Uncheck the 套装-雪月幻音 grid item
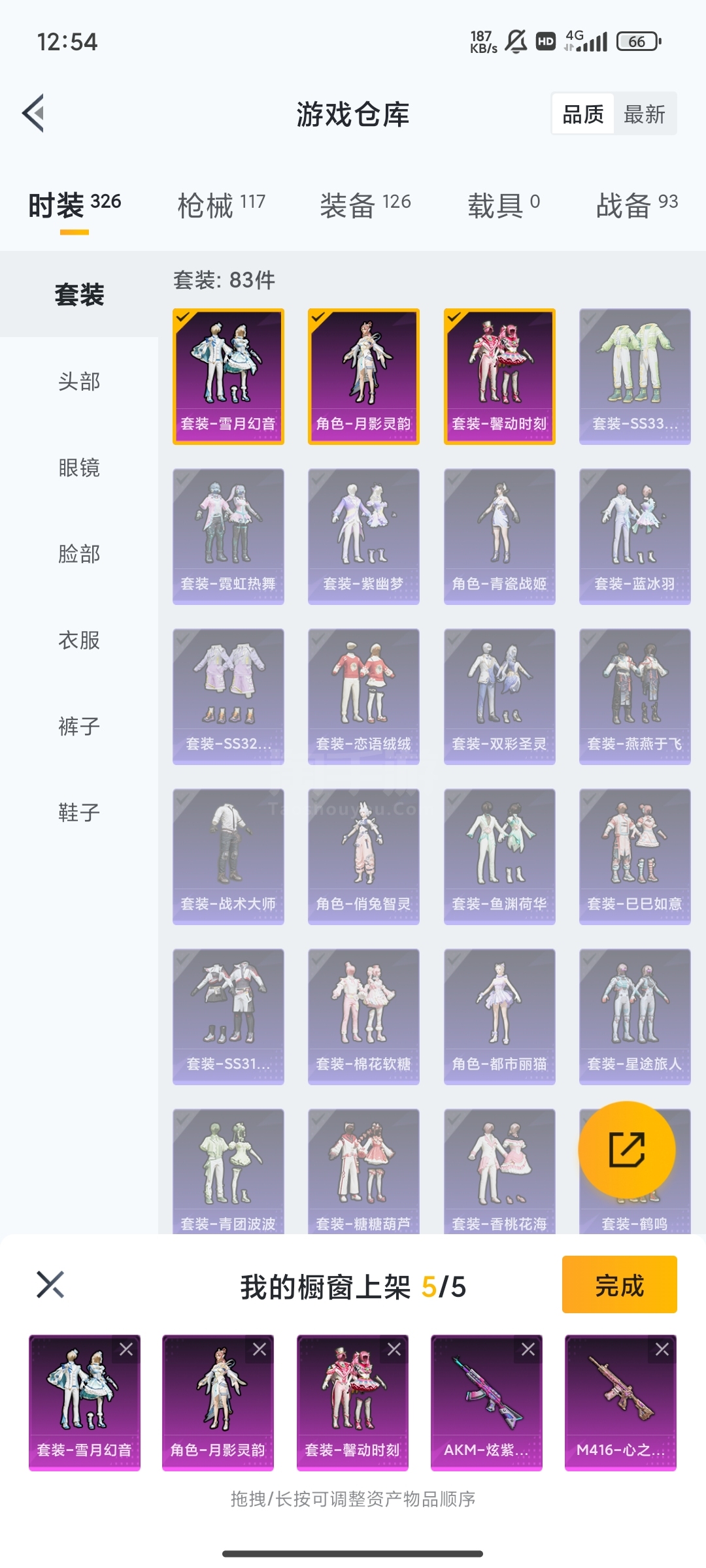 (x=228, y=376)
